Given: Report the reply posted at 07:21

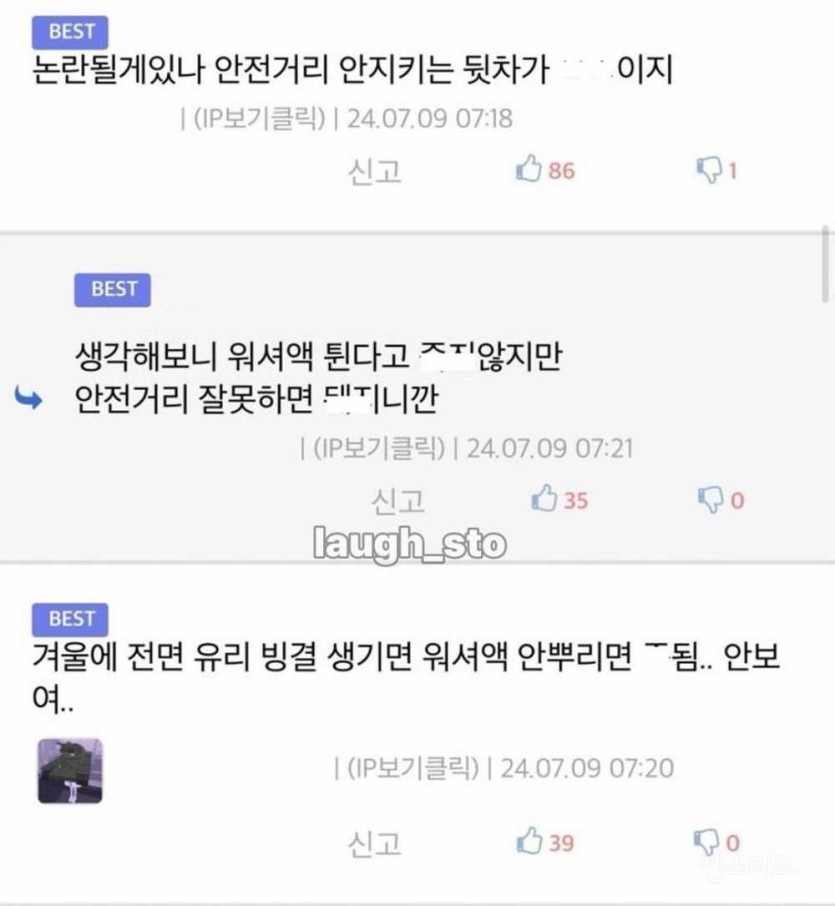Looking at the screenshot, I should click(x=398, y=500).
